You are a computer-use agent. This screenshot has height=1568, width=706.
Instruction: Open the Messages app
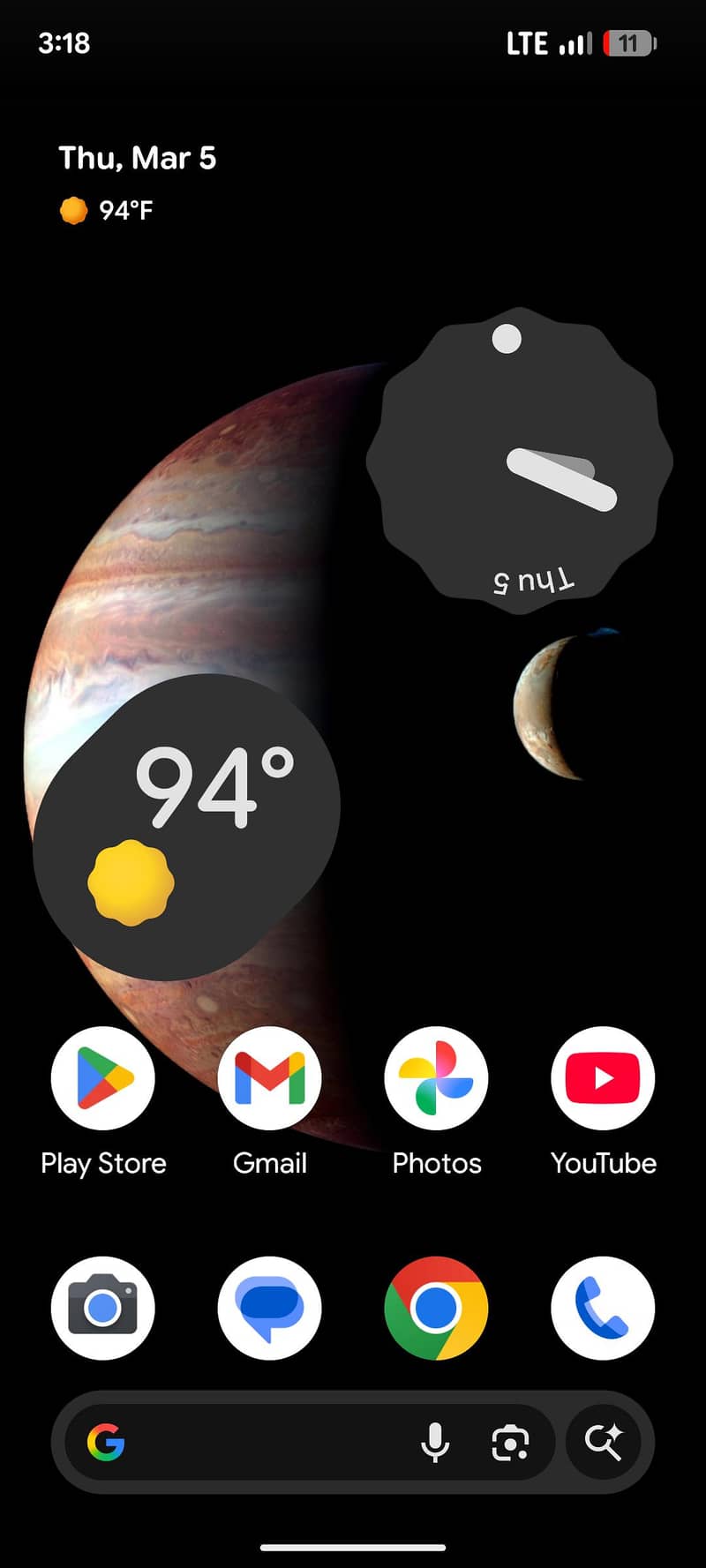click(269, 1309)
